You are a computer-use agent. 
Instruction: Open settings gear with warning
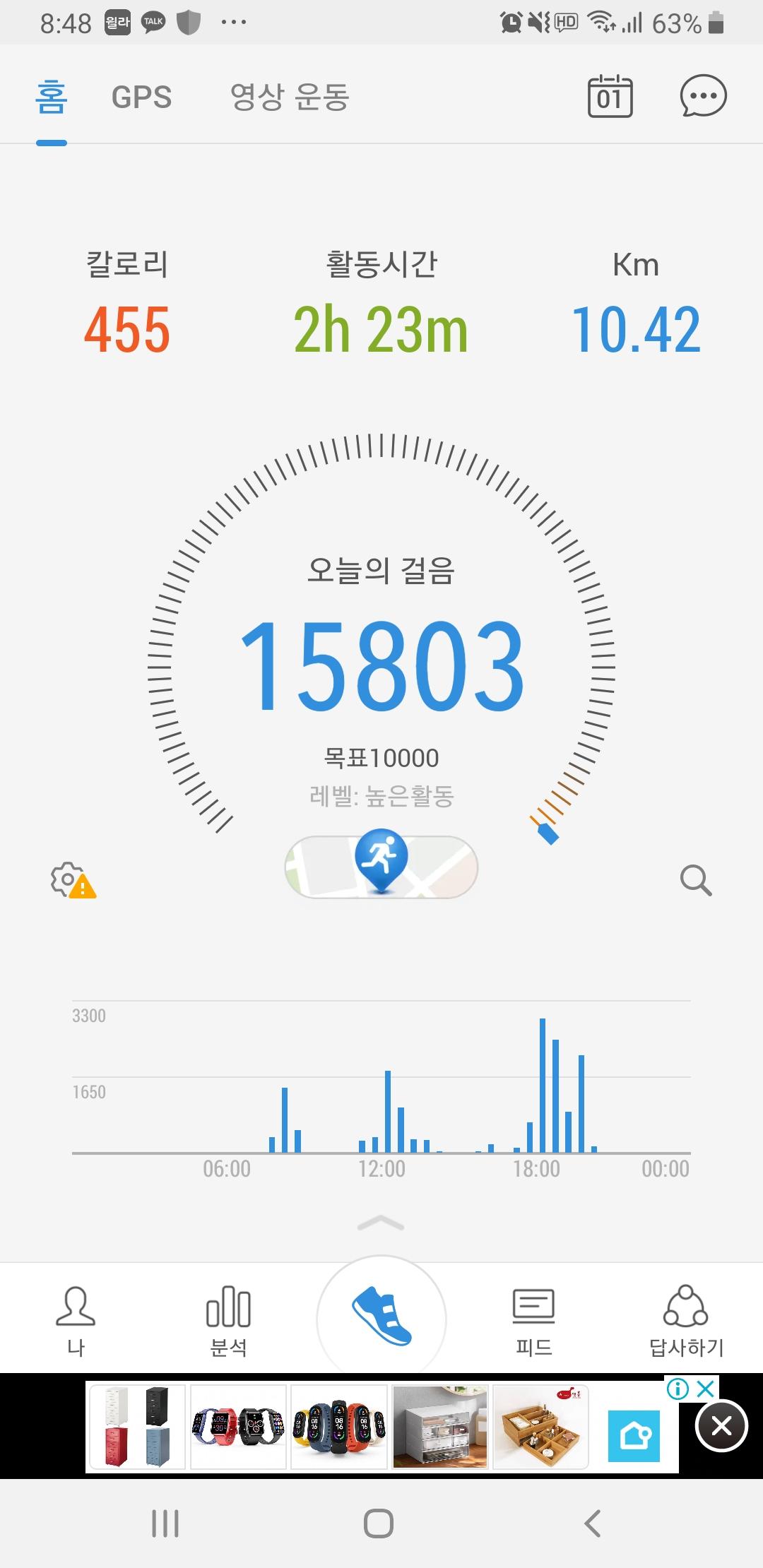pos(71,880)
